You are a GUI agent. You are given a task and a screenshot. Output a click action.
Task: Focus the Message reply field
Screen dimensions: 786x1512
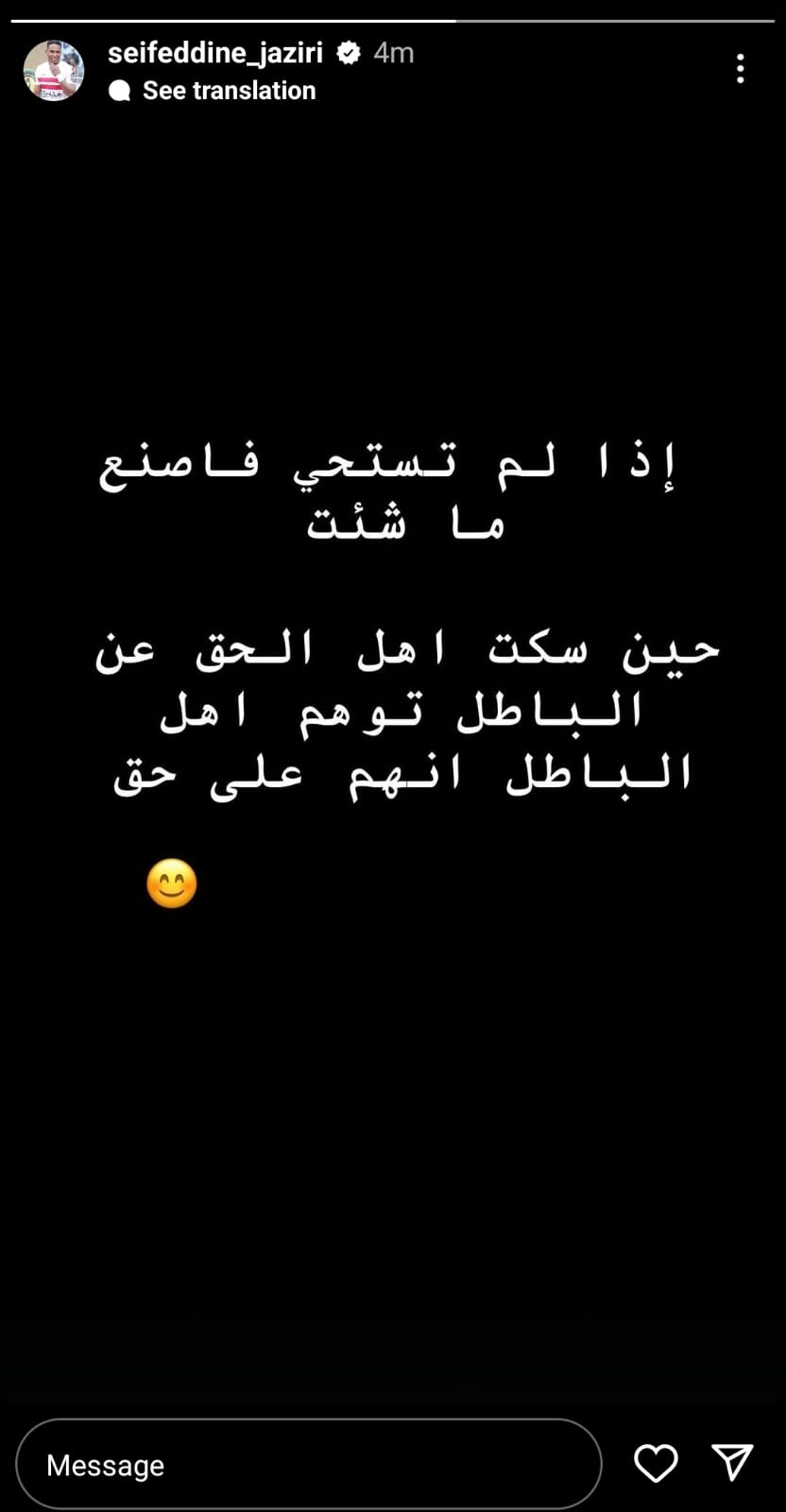point(308,1464)
